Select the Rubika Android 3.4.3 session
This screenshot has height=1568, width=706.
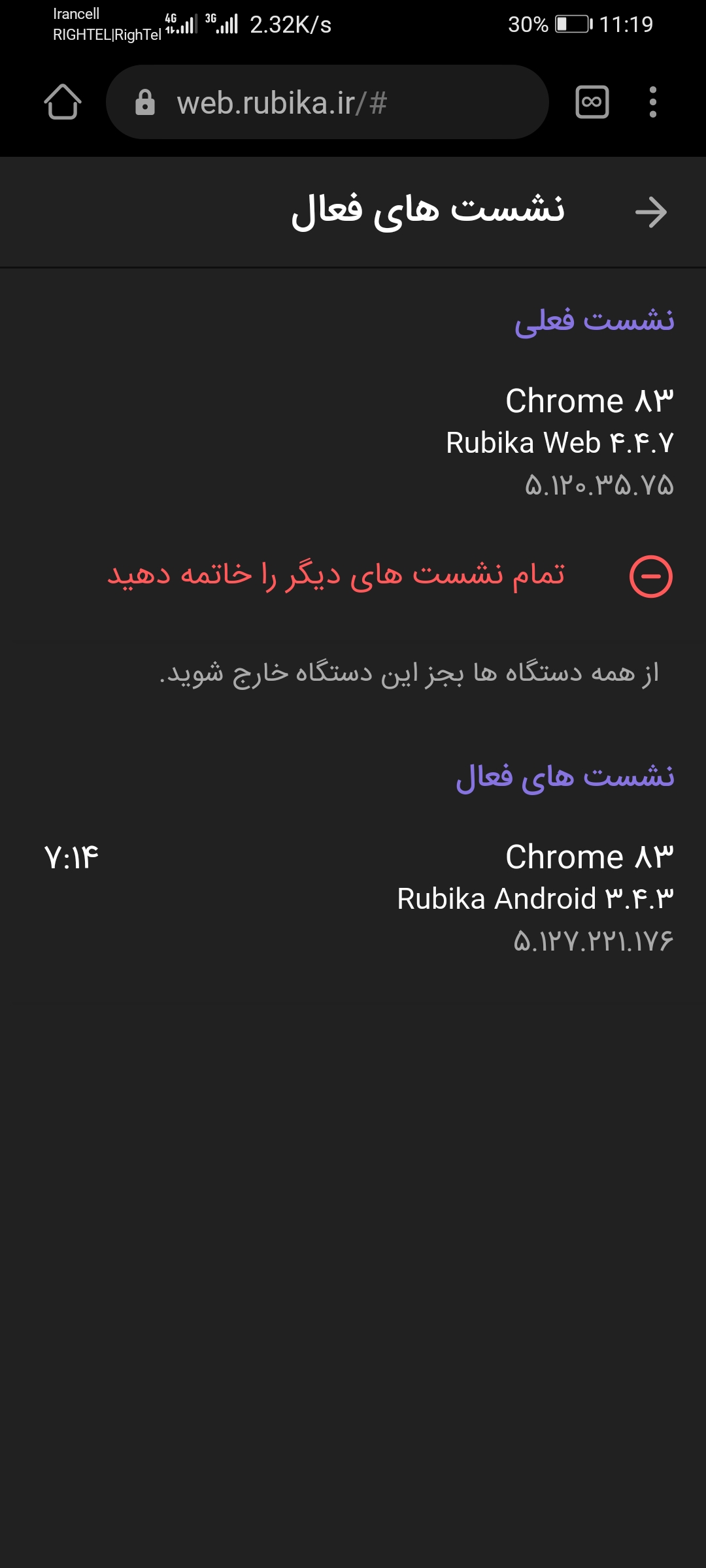[x=535, y=898]
